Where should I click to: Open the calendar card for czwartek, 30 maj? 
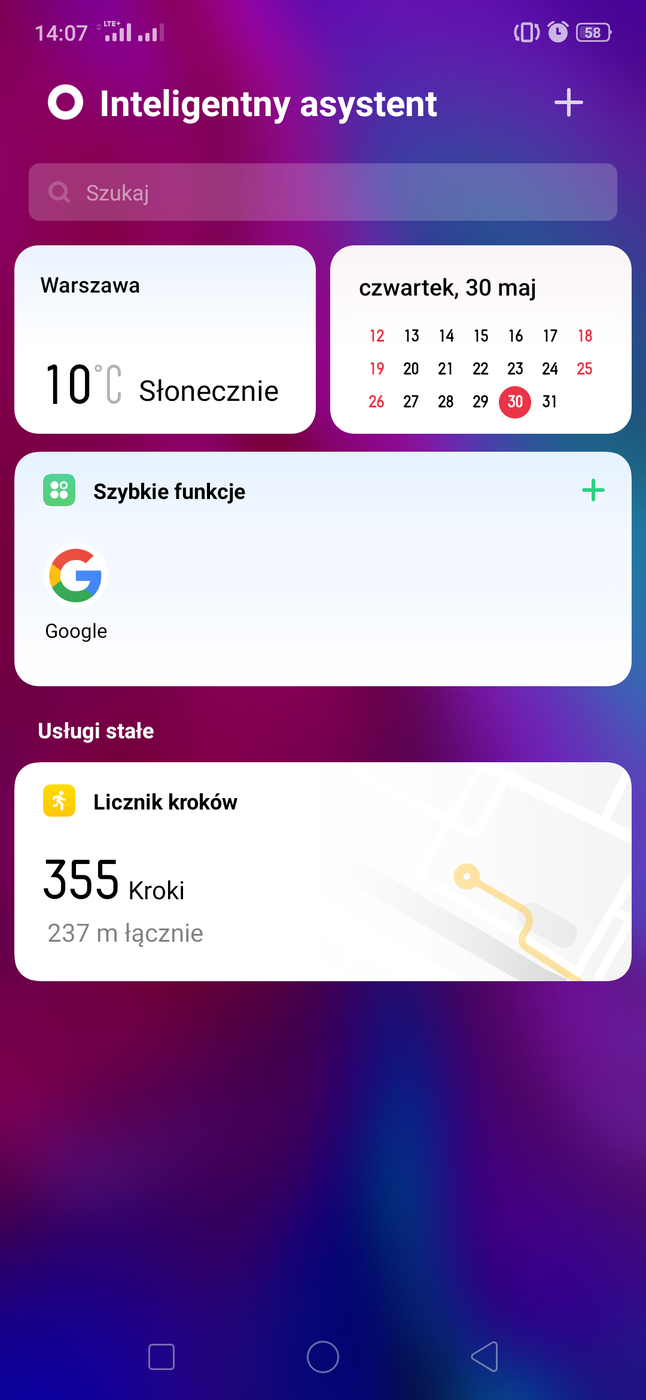tap(480, 339)
